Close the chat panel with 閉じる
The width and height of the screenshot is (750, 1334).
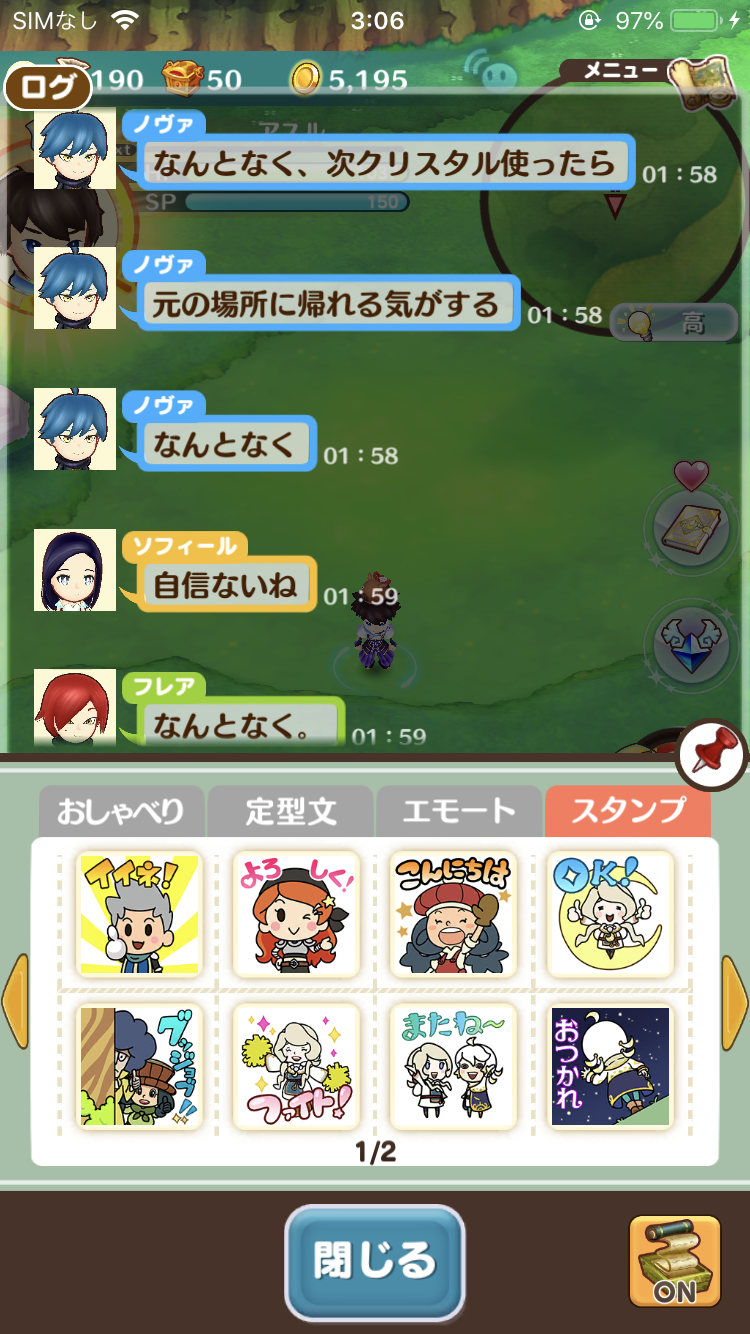(375, 1261)
